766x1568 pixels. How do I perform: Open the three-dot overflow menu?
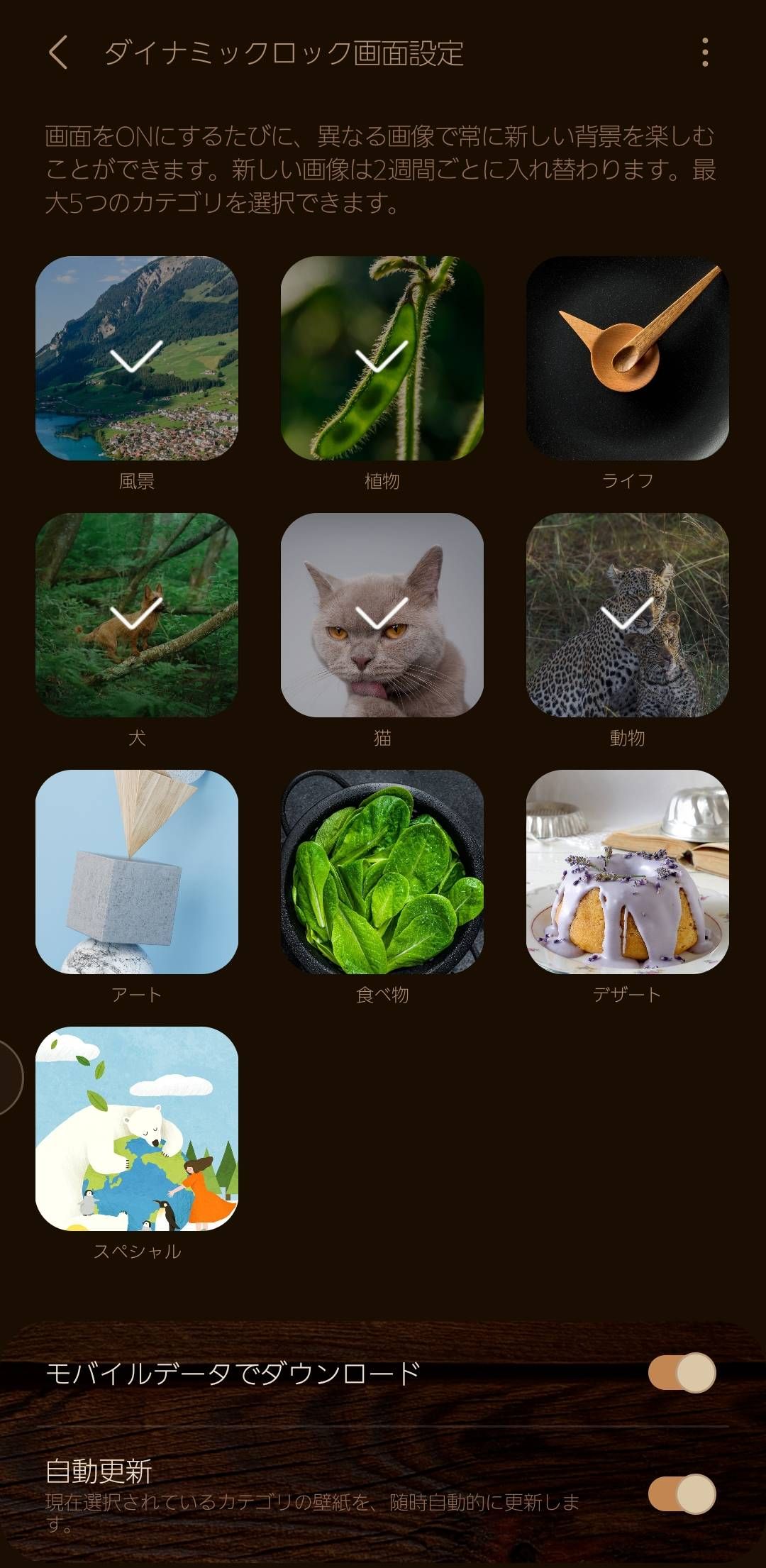(x=704, y=53)
